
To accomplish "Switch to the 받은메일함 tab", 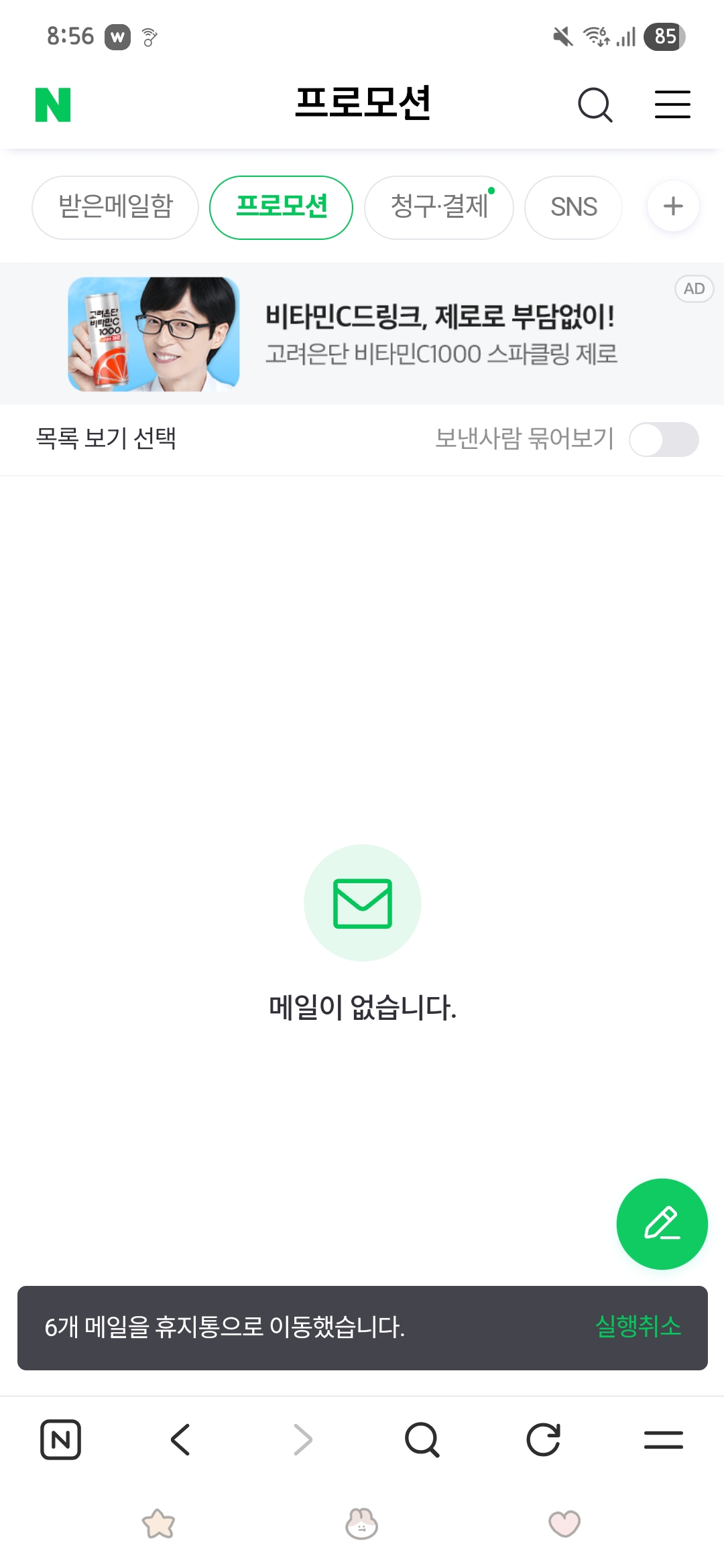I will point(115,207).
